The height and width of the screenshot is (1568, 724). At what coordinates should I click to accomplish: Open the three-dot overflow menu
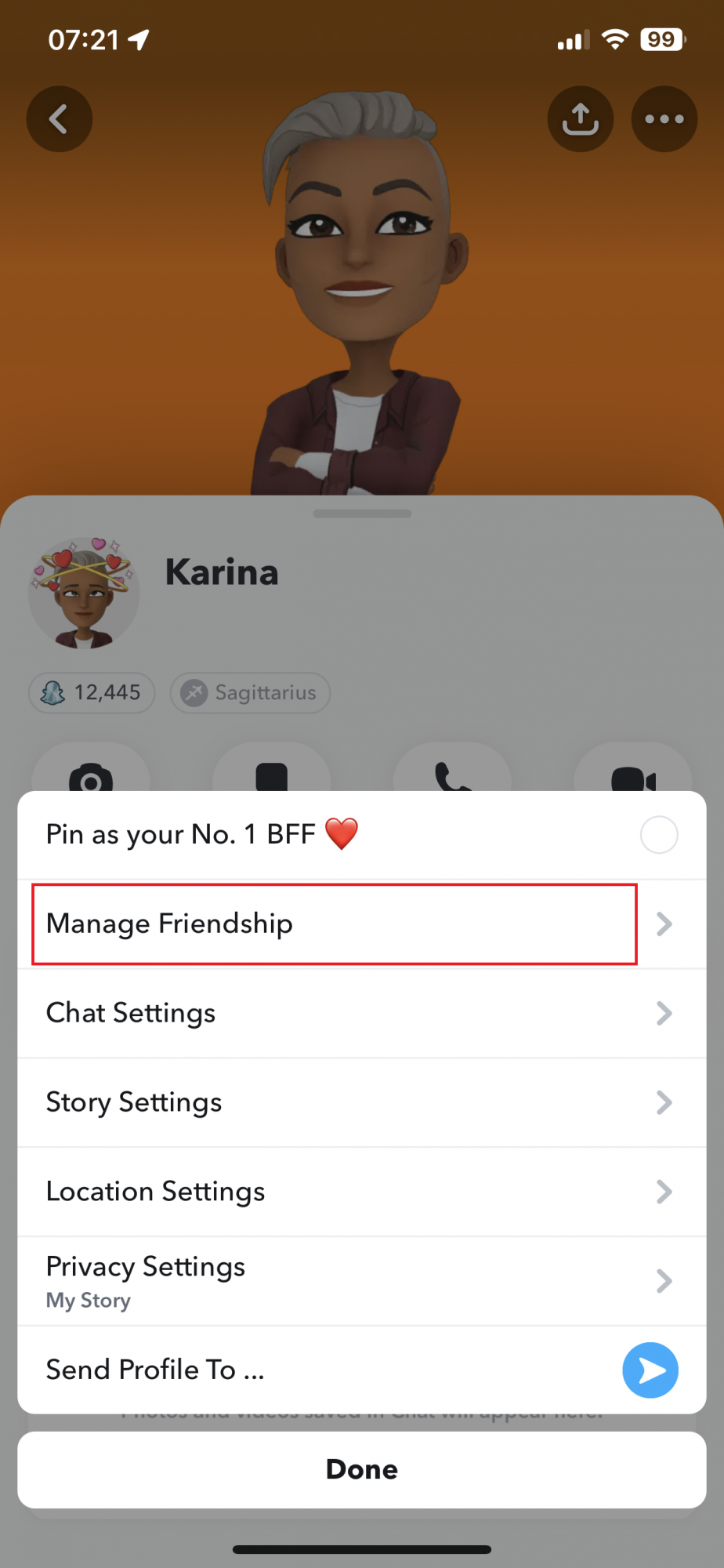point(664,119)
